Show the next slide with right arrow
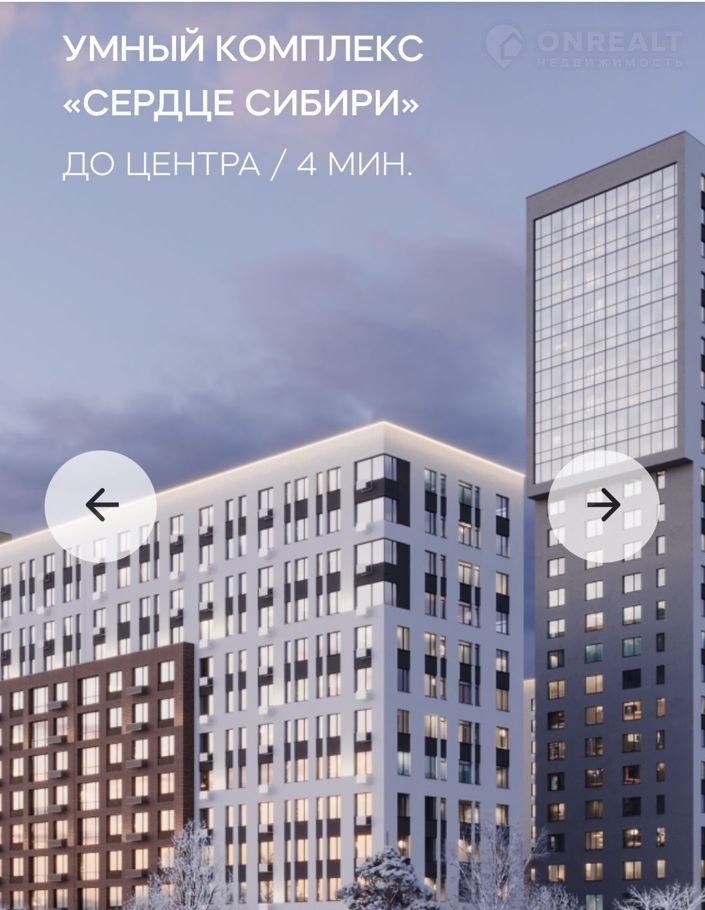 point(603,505)
